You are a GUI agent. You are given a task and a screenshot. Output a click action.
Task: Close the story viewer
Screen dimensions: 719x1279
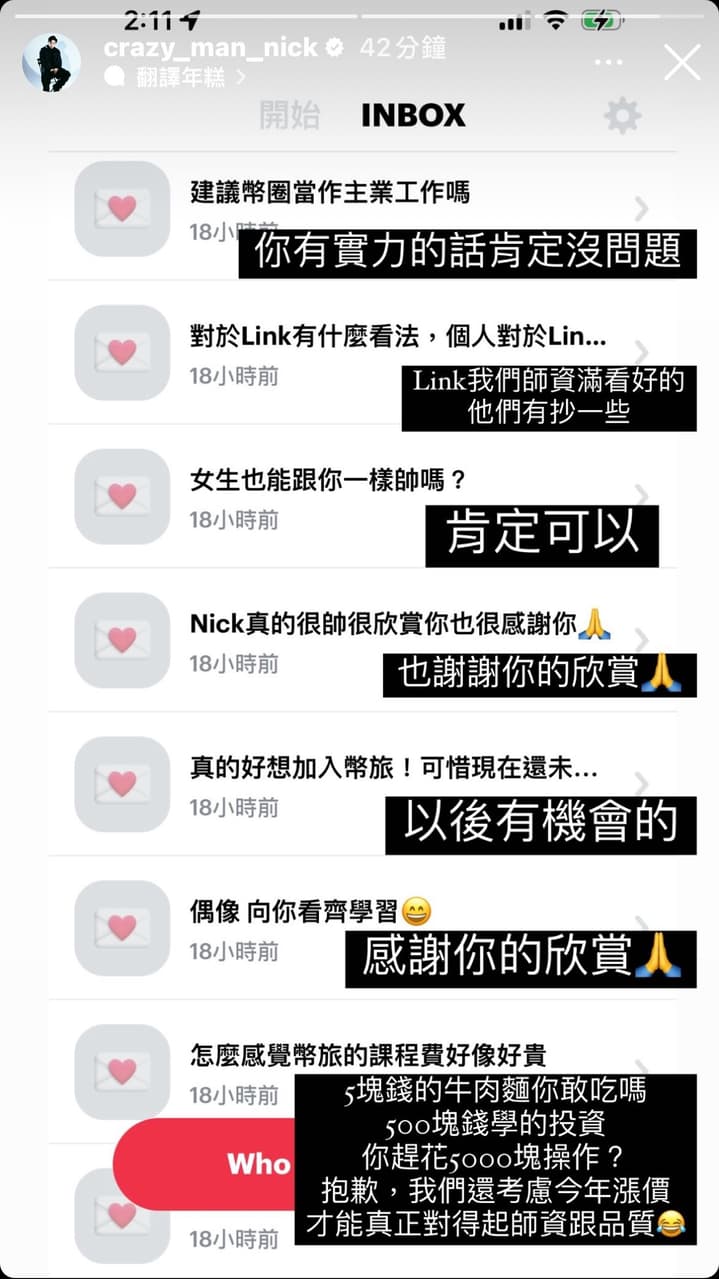(682, 62)
